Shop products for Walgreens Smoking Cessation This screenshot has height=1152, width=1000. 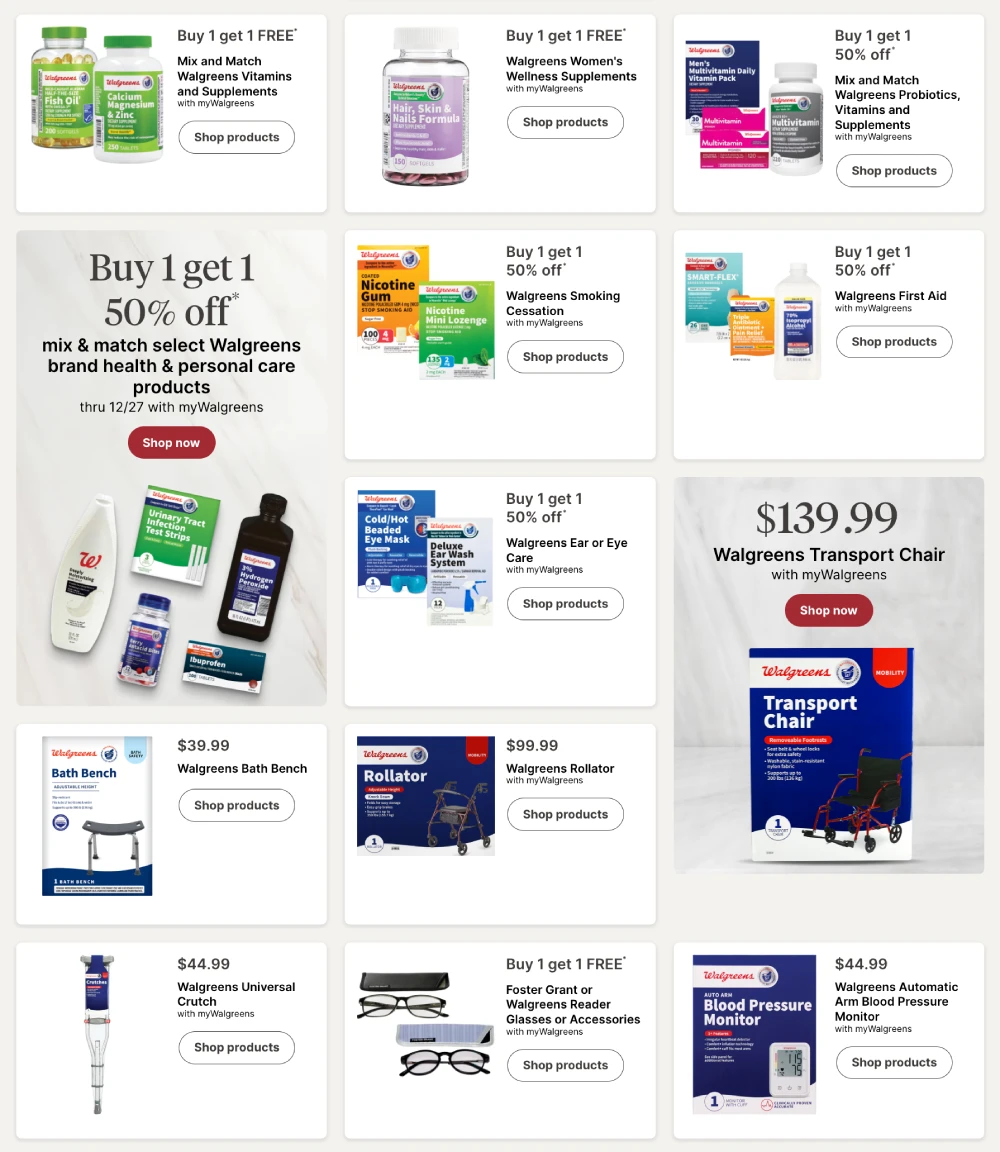pos(565,357)
